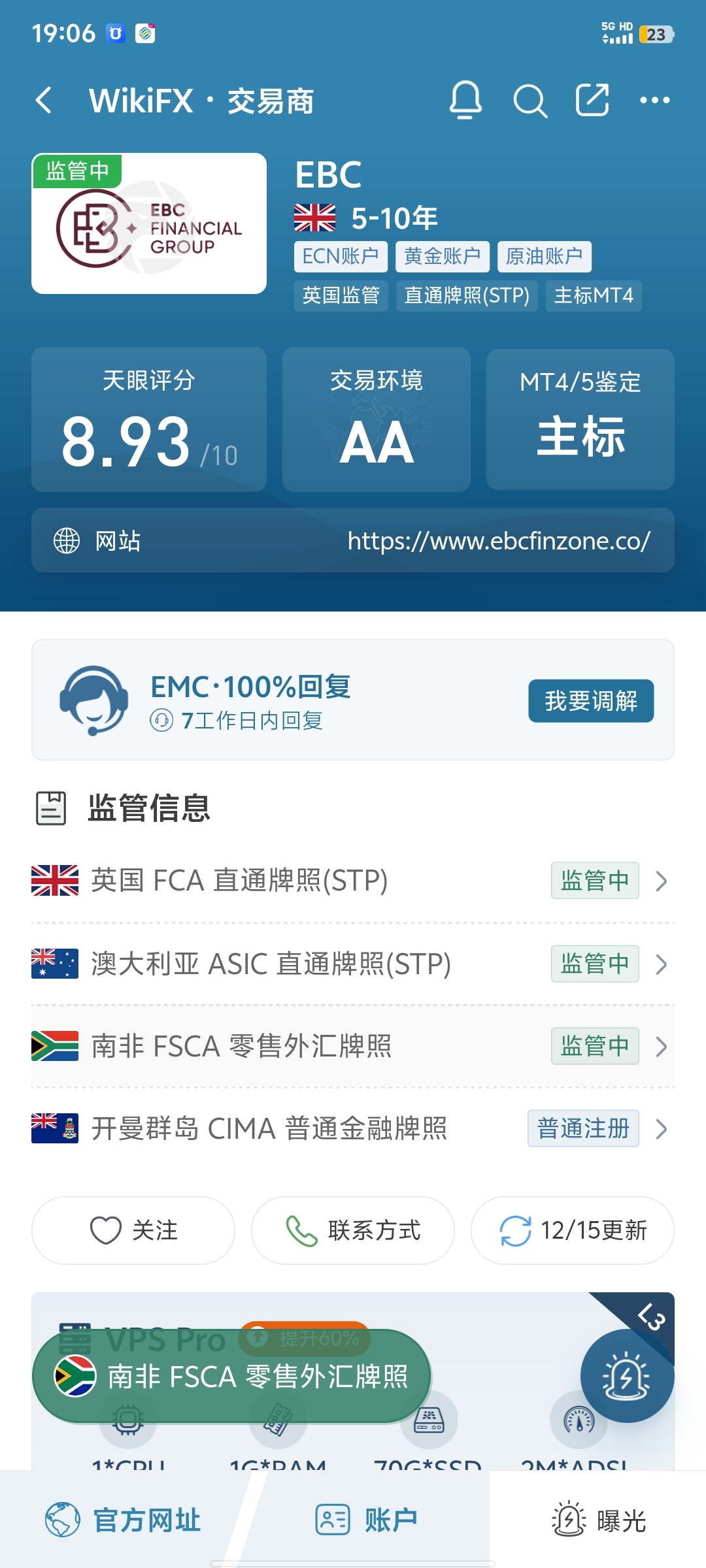
Task: Open 开曼群岛 CIMA 普通金融牌照 details
Action: [353, 1128]
